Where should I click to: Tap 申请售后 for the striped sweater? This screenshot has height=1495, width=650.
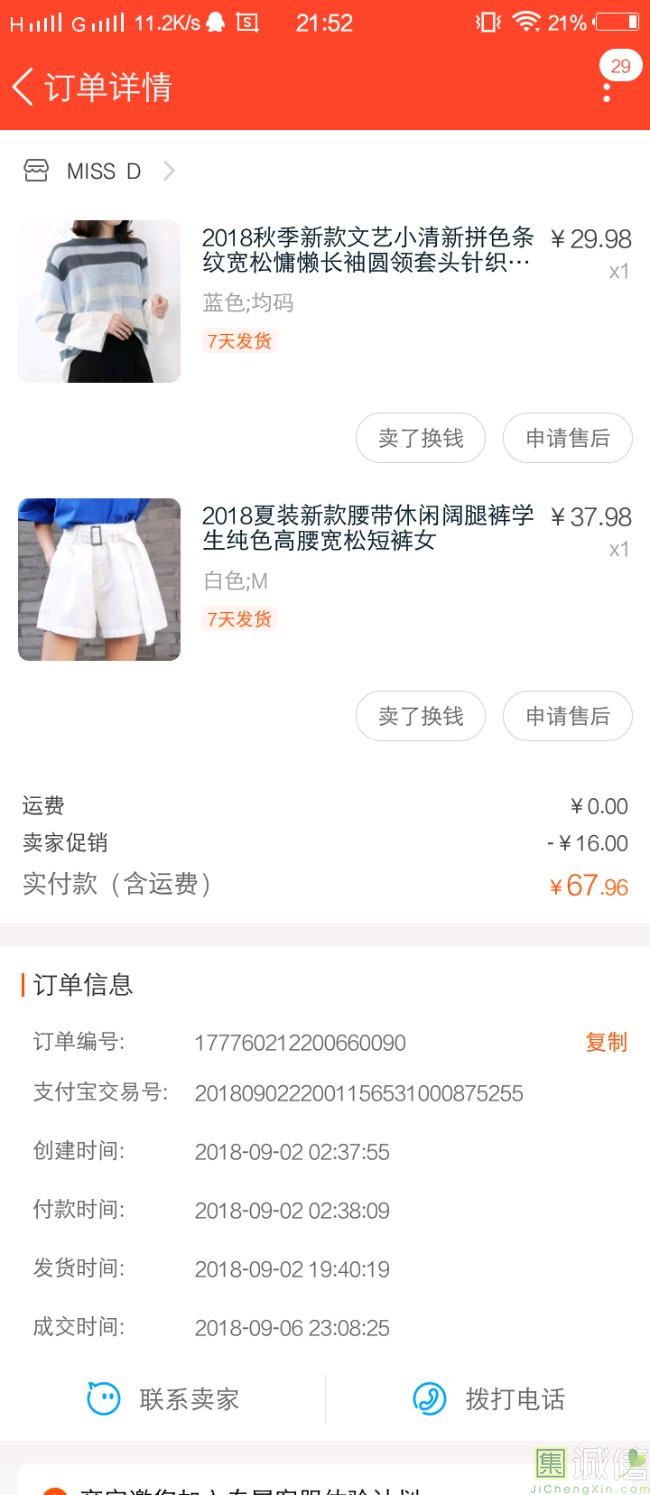pos(567,438)
